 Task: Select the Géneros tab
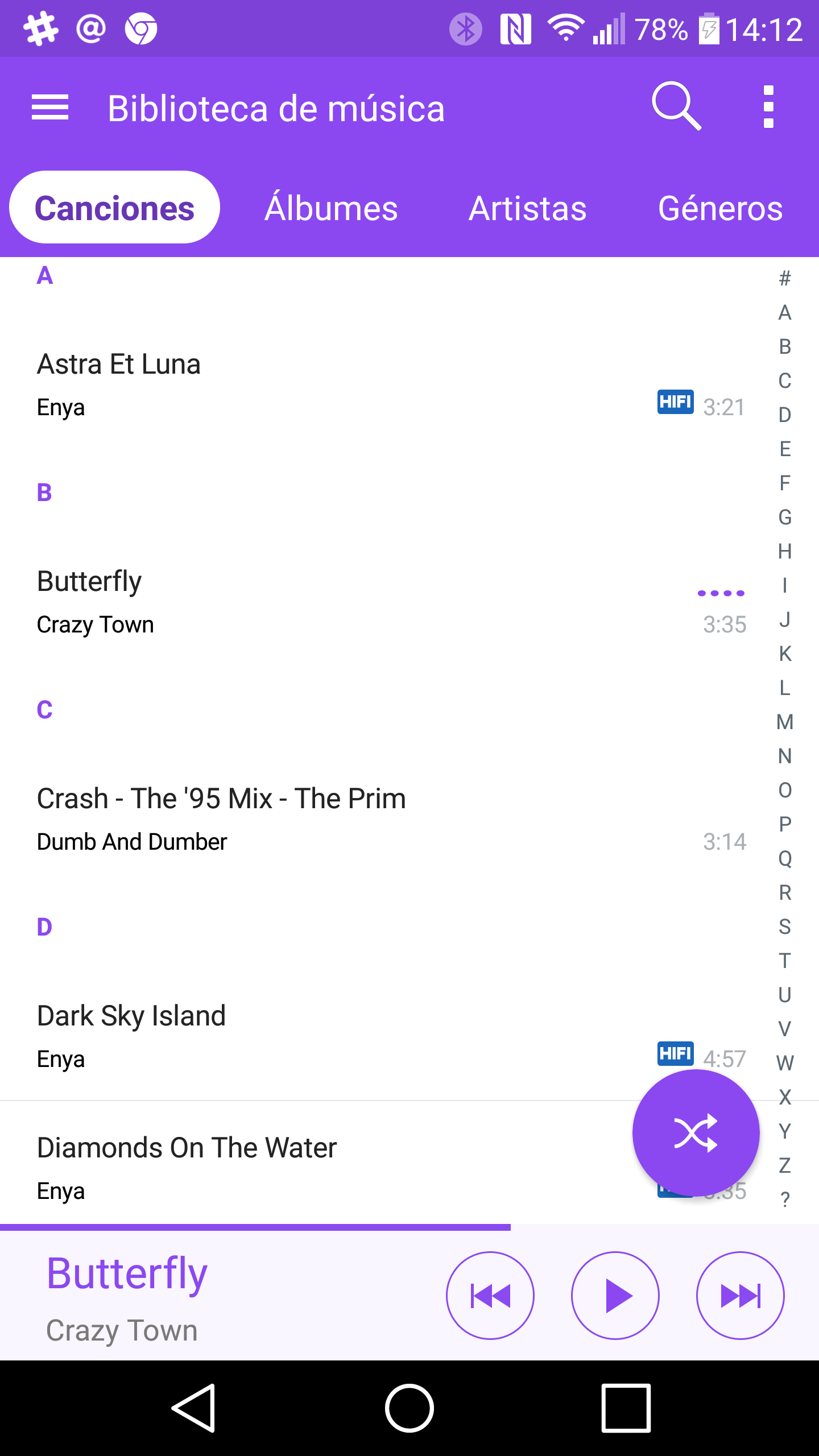(721, 207)
